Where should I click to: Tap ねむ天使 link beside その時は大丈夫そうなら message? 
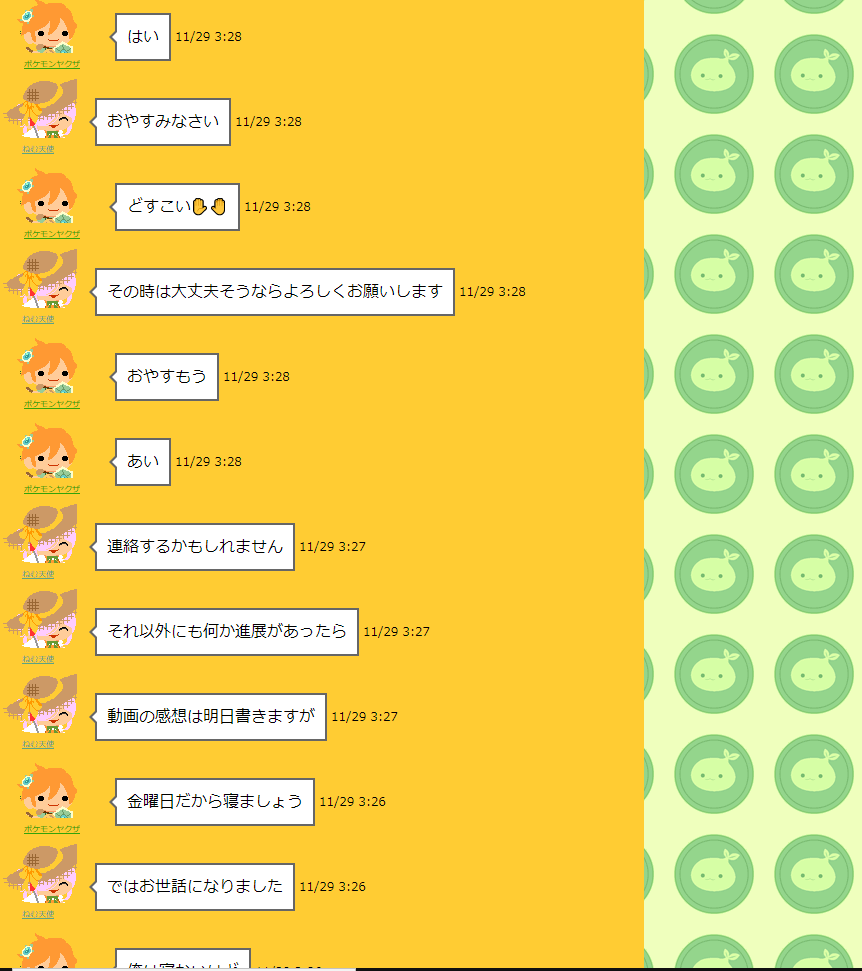38,319
